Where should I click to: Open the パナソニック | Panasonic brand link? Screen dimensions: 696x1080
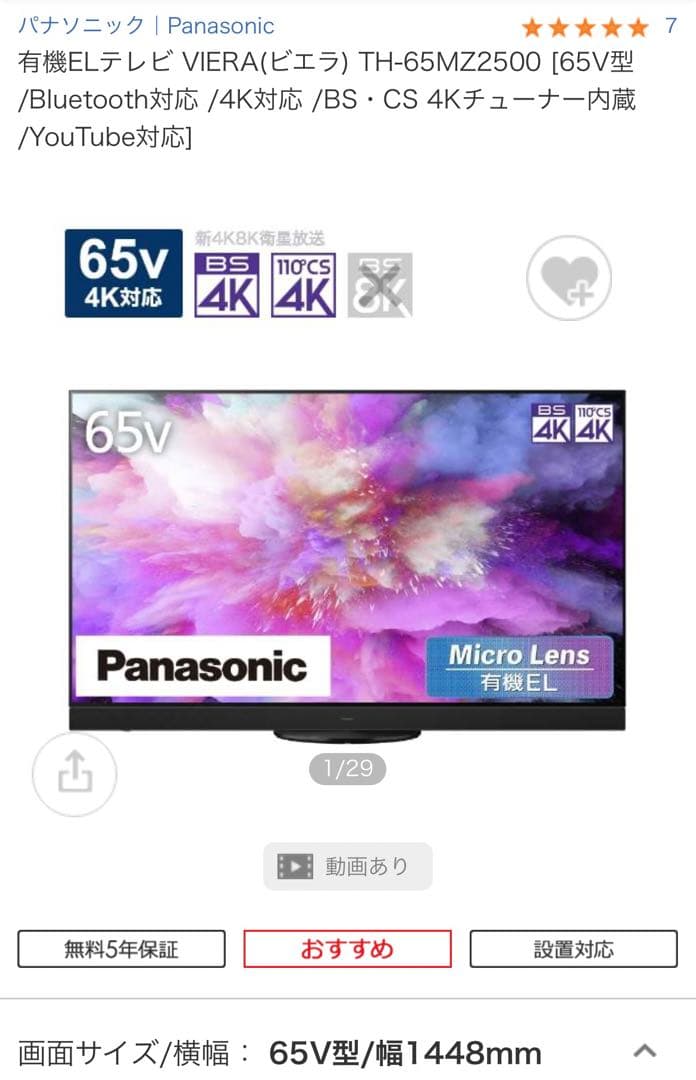tap(146, 25)
